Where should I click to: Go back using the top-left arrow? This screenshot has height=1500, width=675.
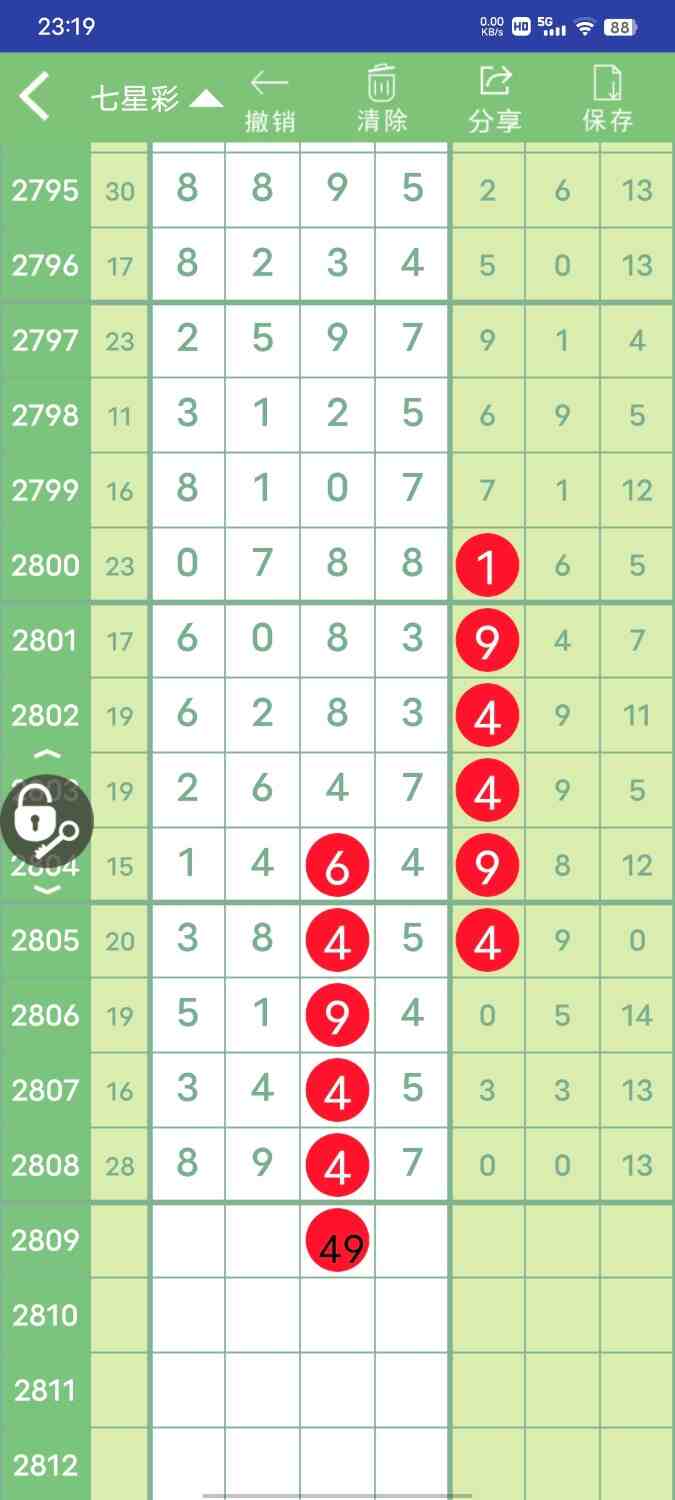(35, 97)
